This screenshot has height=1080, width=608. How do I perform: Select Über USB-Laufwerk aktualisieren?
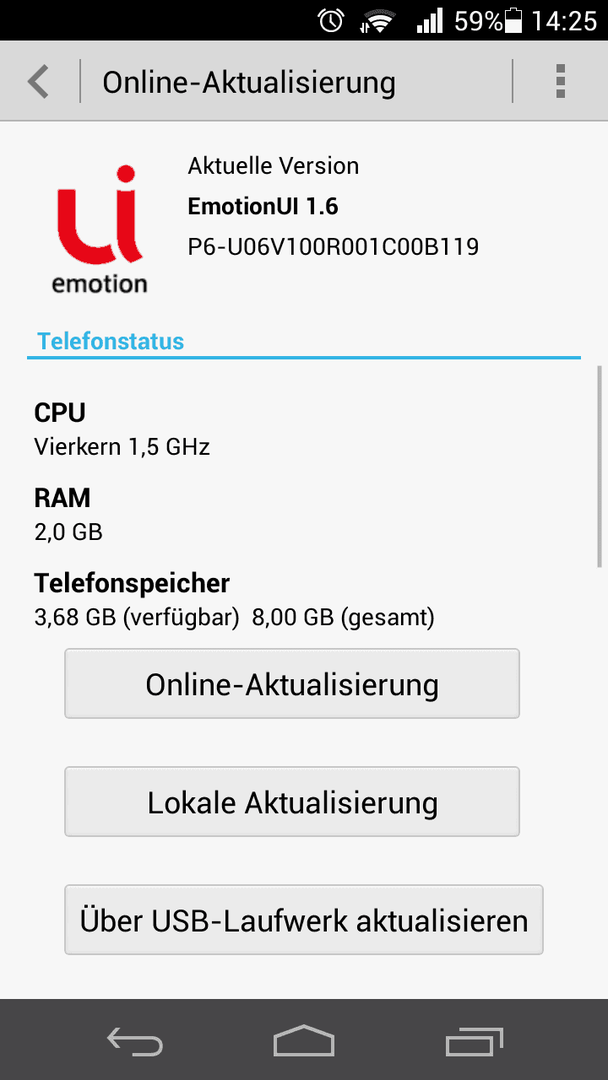[304, 920]
